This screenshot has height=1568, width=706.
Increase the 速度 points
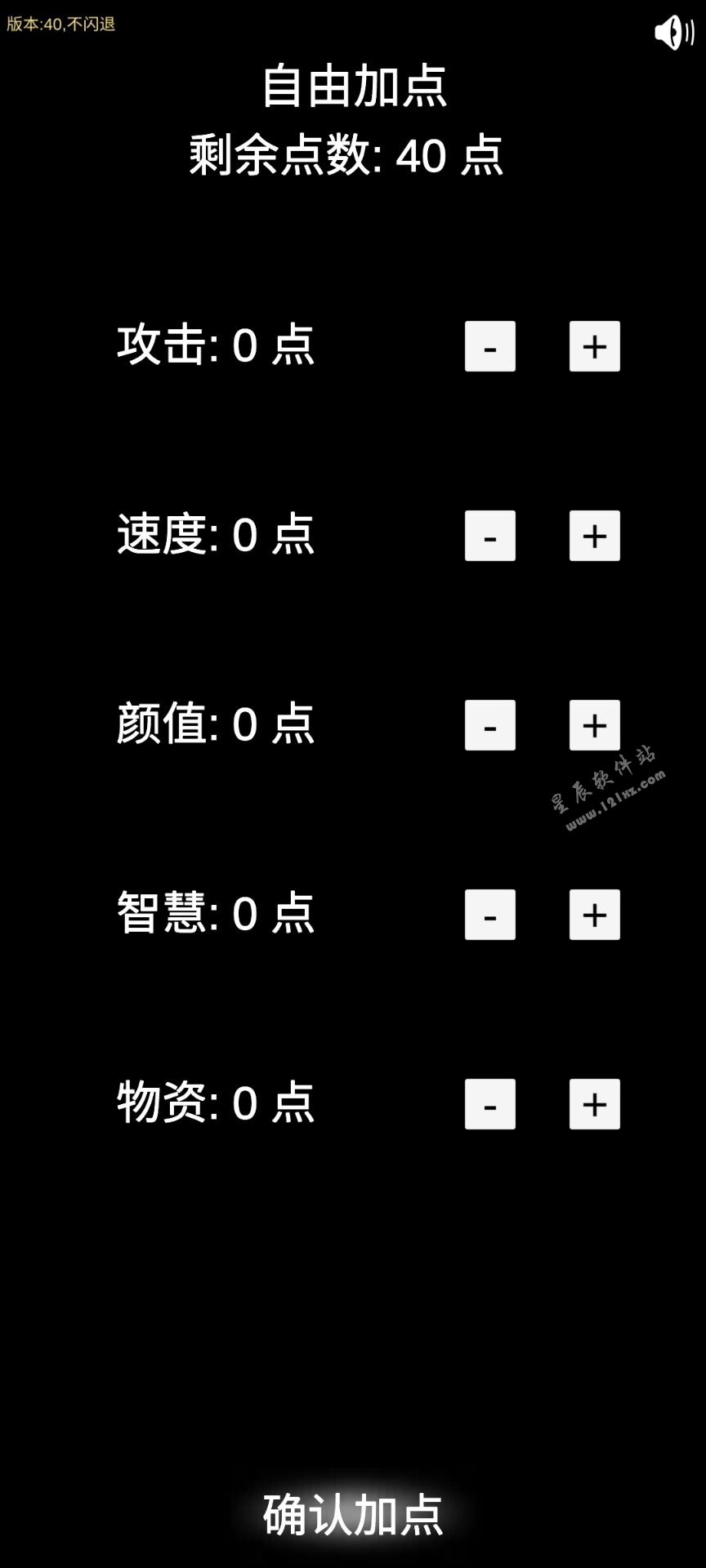(x=594, y=536)
